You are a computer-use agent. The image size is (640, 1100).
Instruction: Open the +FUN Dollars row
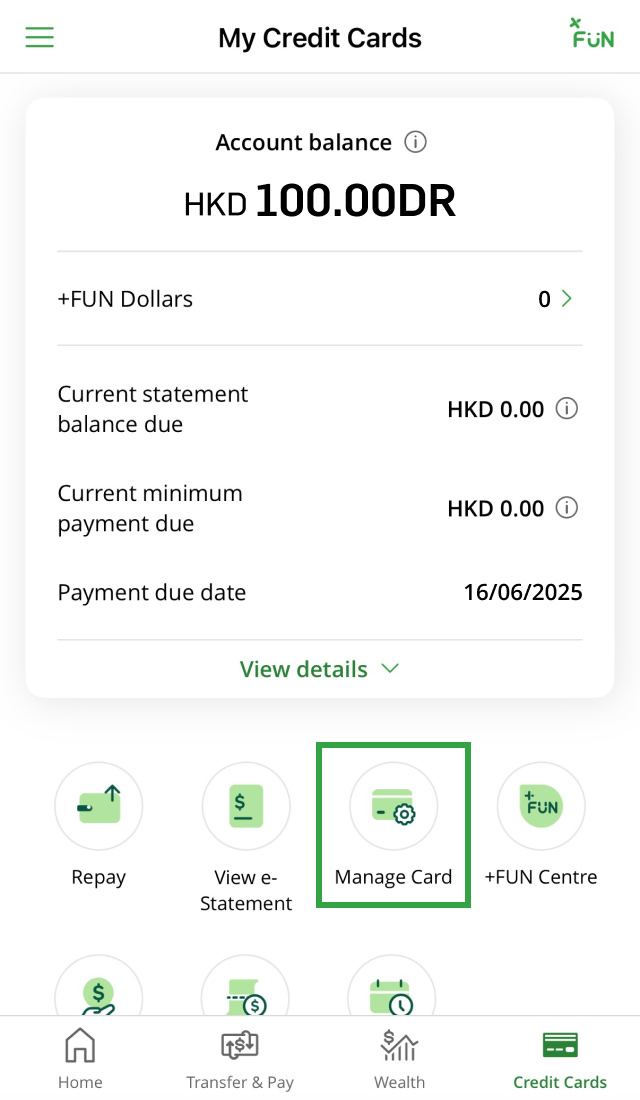[320, 299]
